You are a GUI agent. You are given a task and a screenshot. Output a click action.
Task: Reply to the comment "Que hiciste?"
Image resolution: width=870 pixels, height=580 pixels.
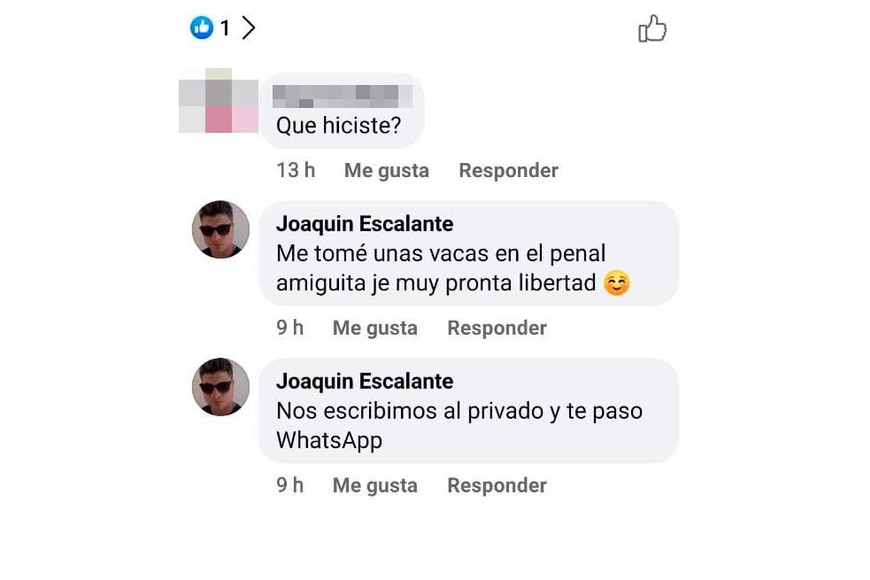tap(508, 171)
